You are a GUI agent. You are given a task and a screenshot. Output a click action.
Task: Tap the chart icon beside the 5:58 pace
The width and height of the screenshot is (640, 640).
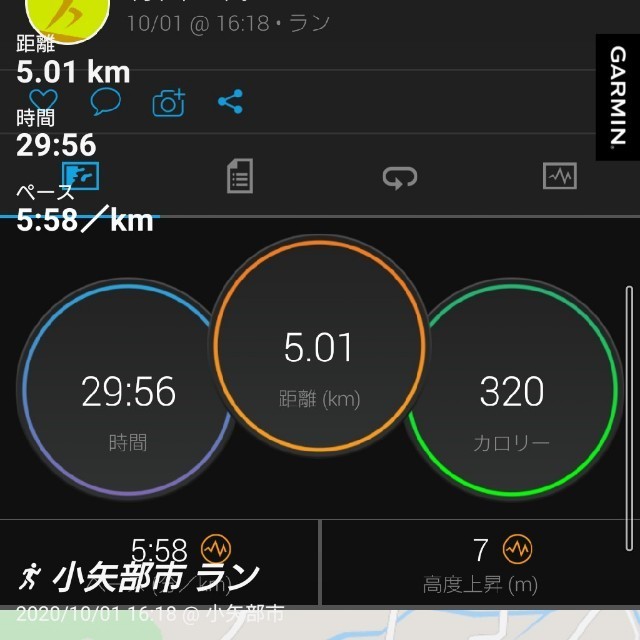click(x=216, y=549)
